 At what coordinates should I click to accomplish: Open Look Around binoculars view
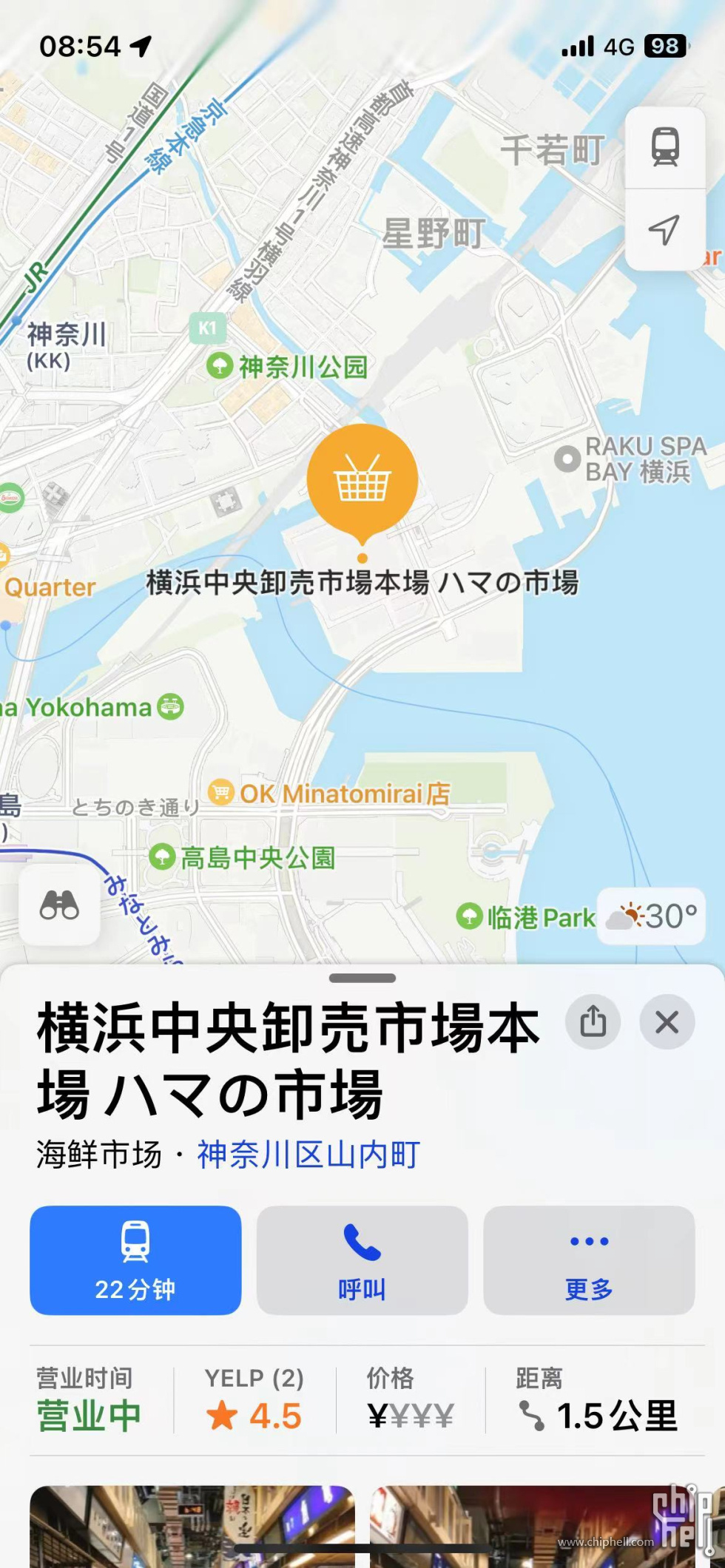click(x=59, y=905)
